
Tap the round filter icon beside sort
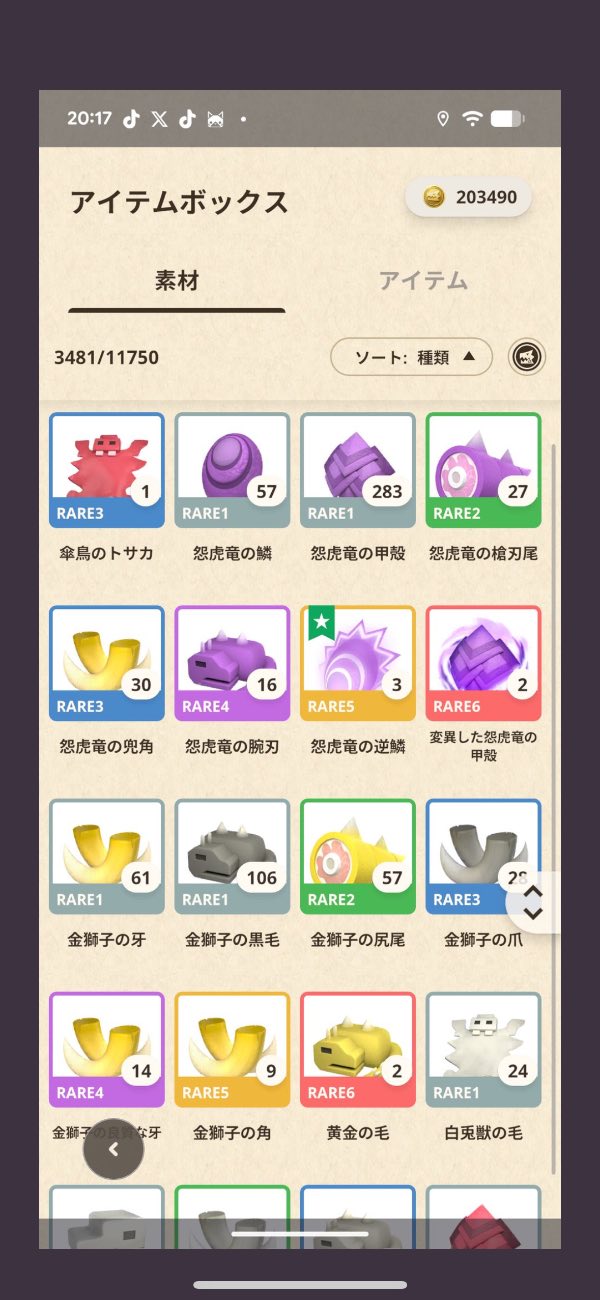[x=527, y=357]
